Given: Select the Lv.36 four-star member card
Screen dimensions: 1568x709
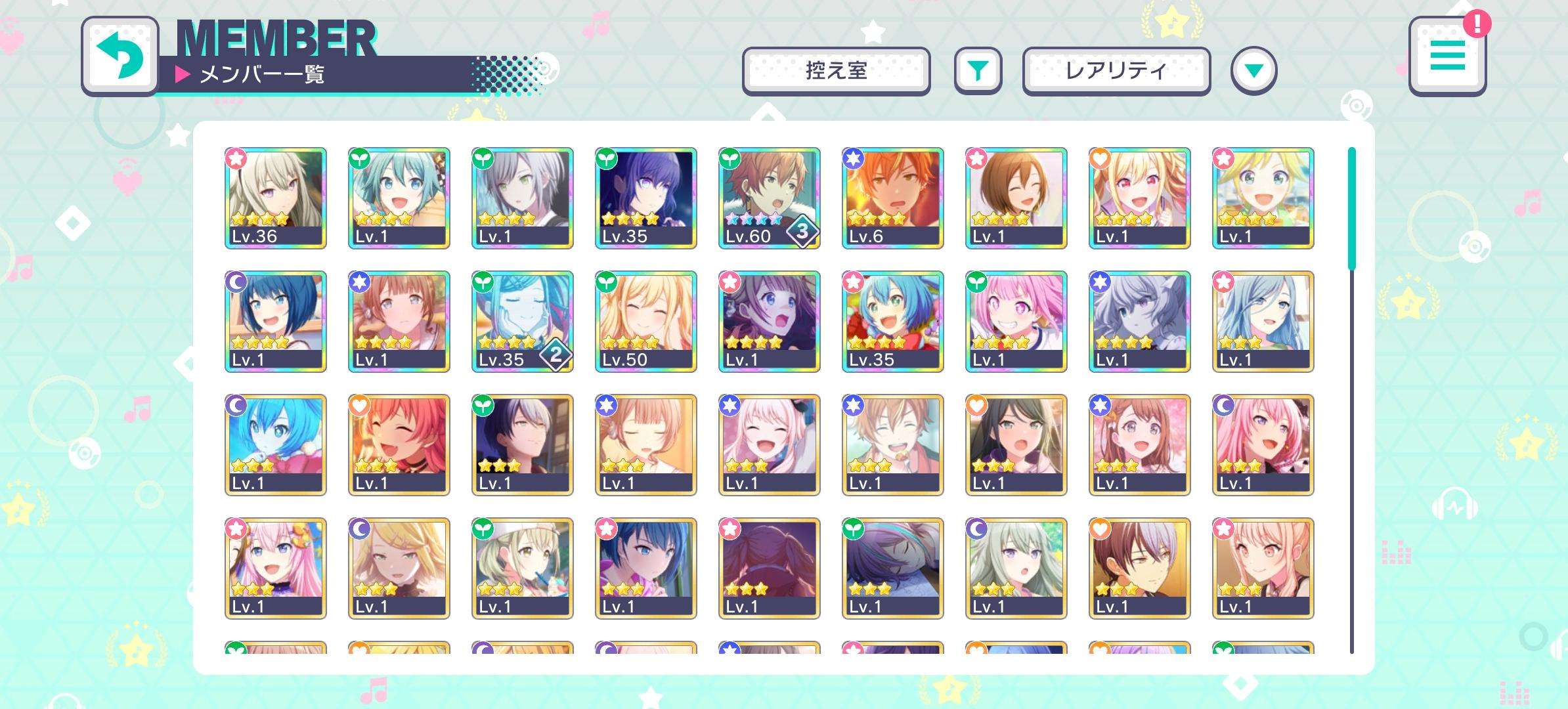Looking at the screenshot, I should 276,198.
